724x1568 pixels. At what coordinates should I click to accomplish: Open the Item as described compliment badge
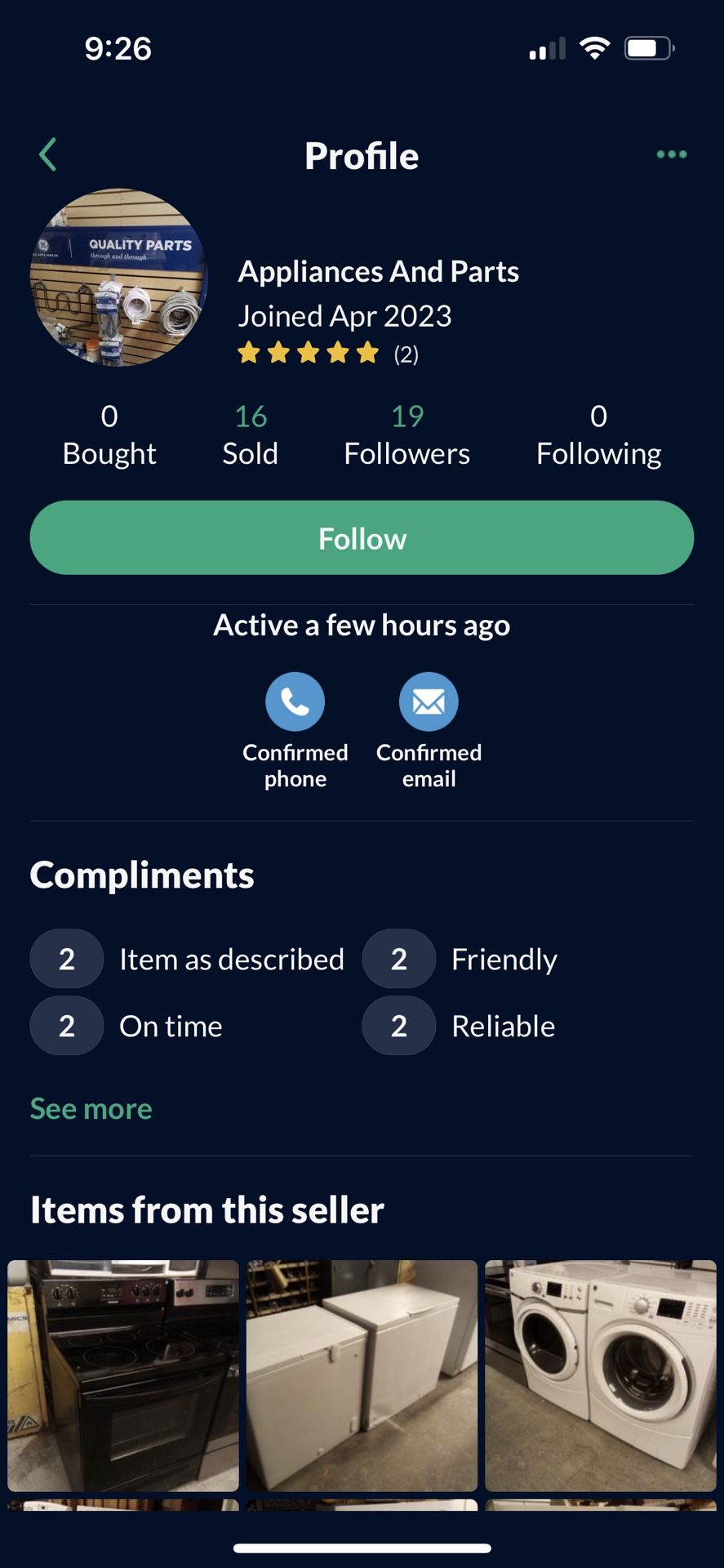pos(67,959)
